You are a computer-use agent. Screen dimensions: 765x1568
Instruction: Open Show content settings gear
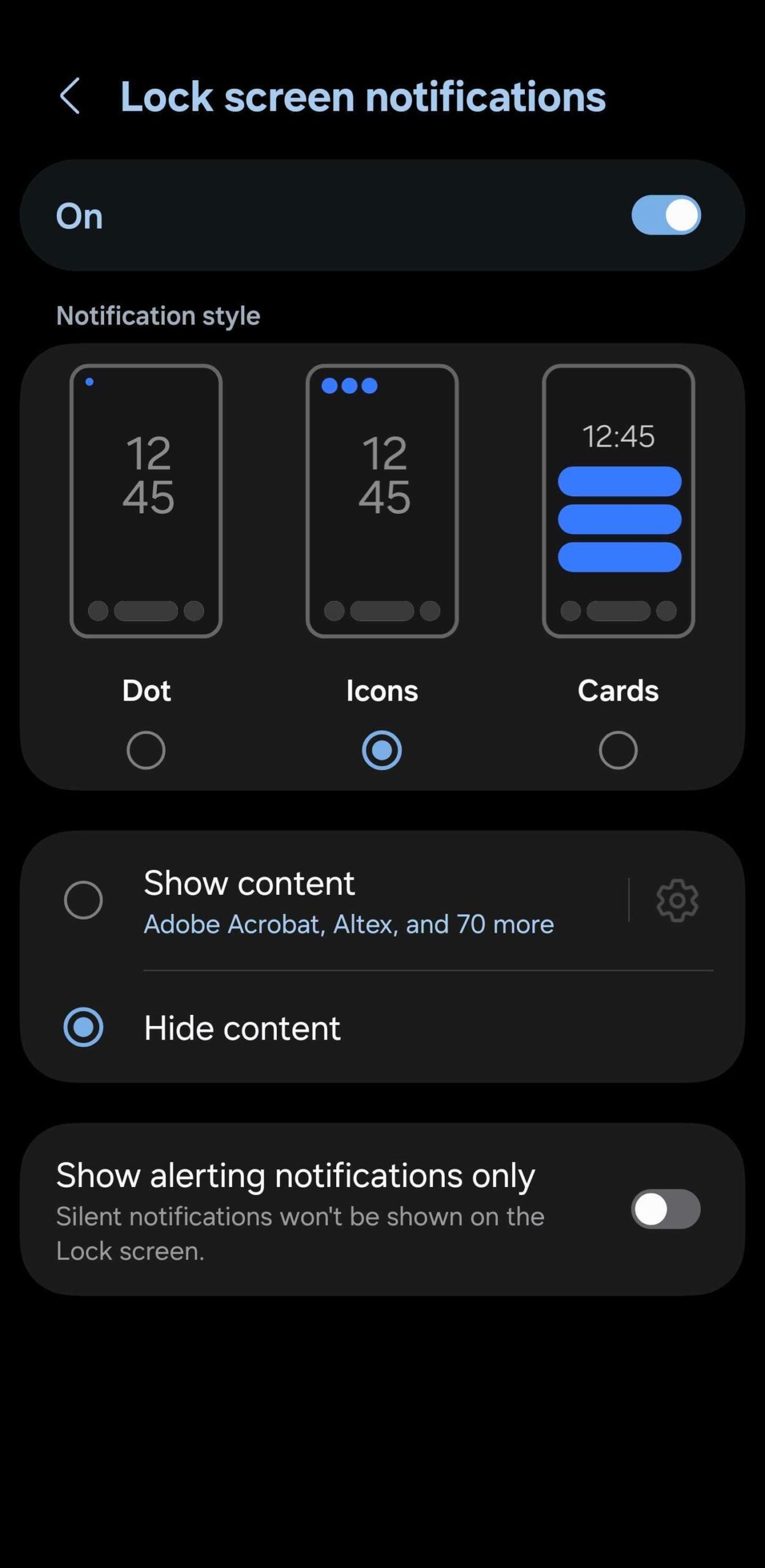(677, 900)
